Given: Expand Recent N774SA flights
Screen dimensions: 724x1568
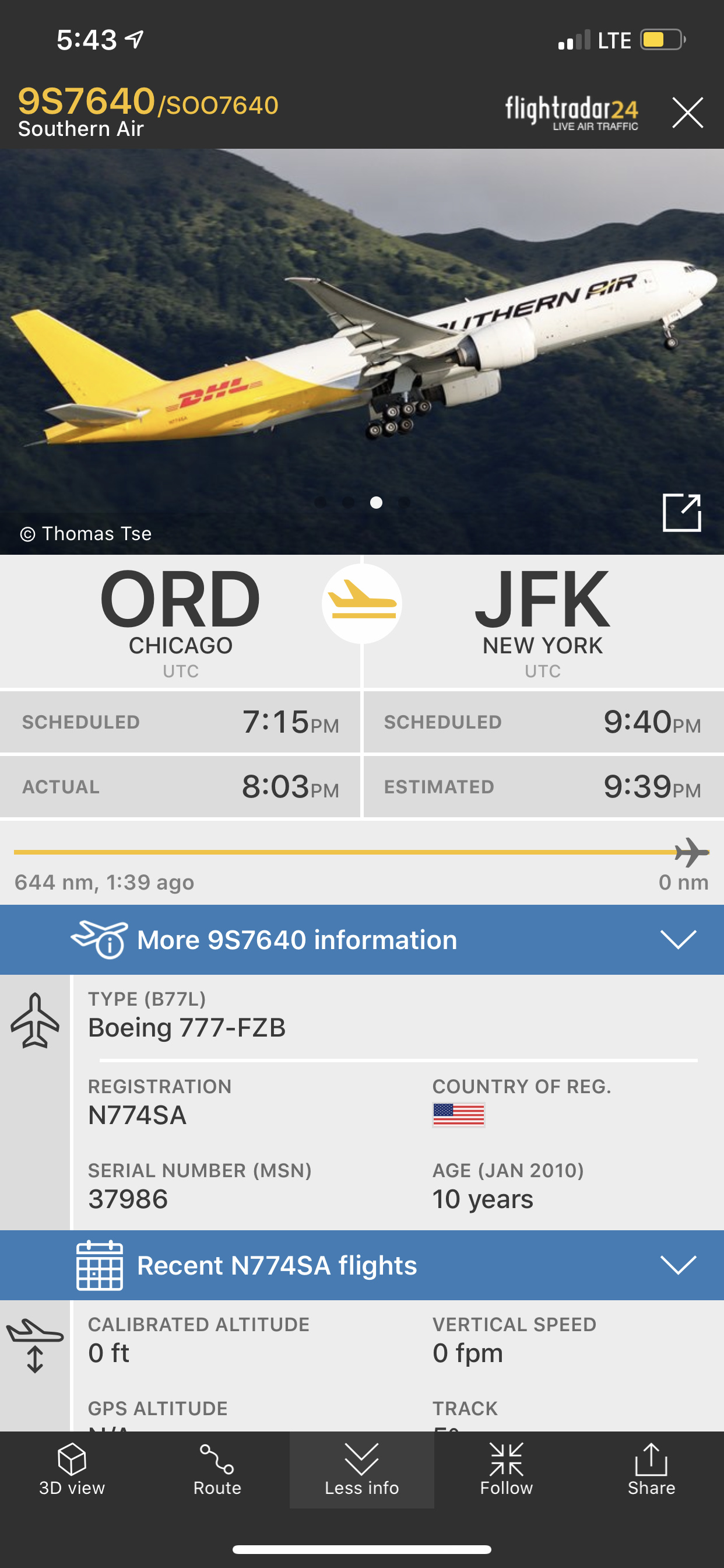Looking at the screenshot, I should (361, 1265).
